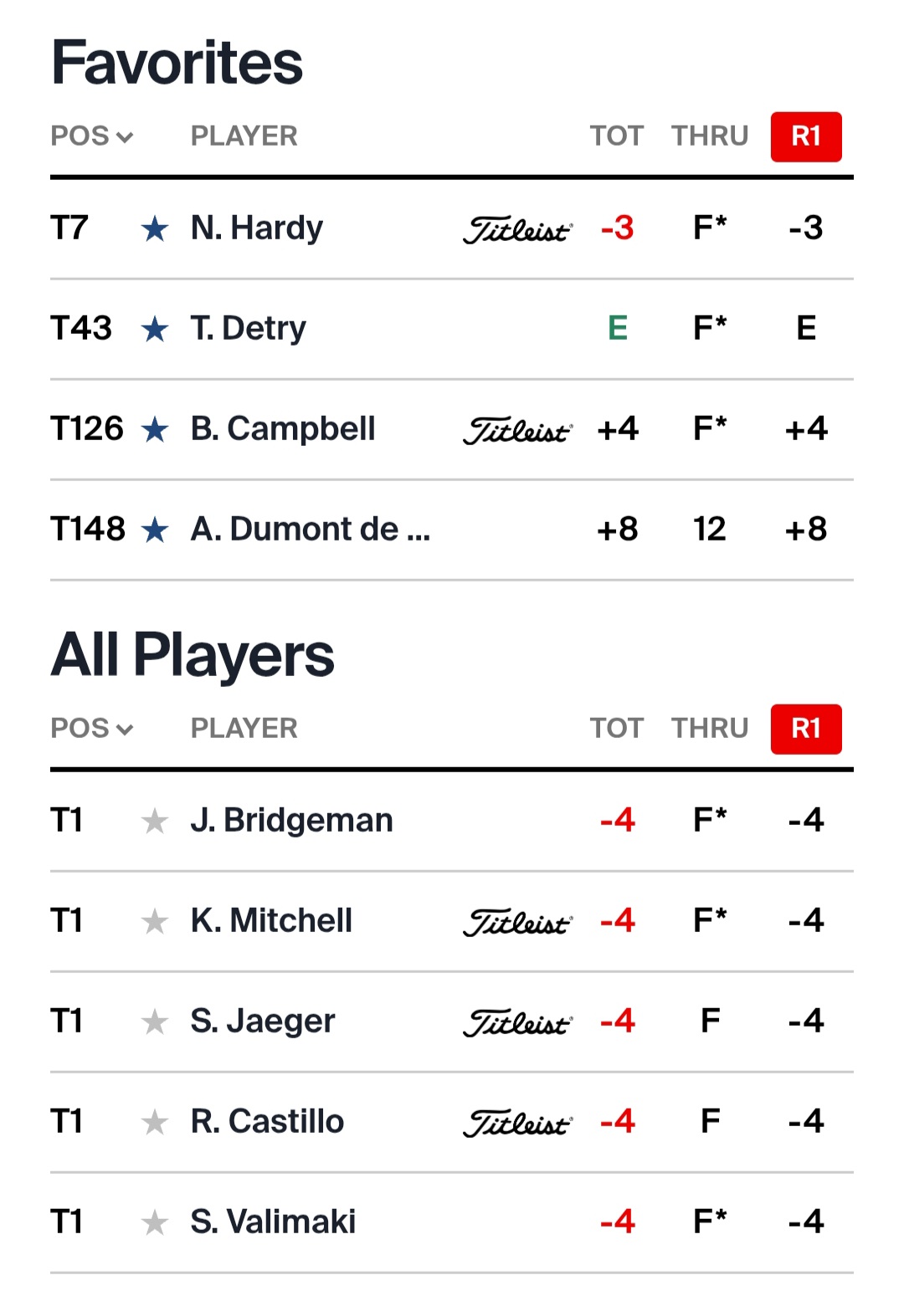904x1316 pixels.
Task: Unstar B. Campbell in Favorites
Action: (155, 429)
